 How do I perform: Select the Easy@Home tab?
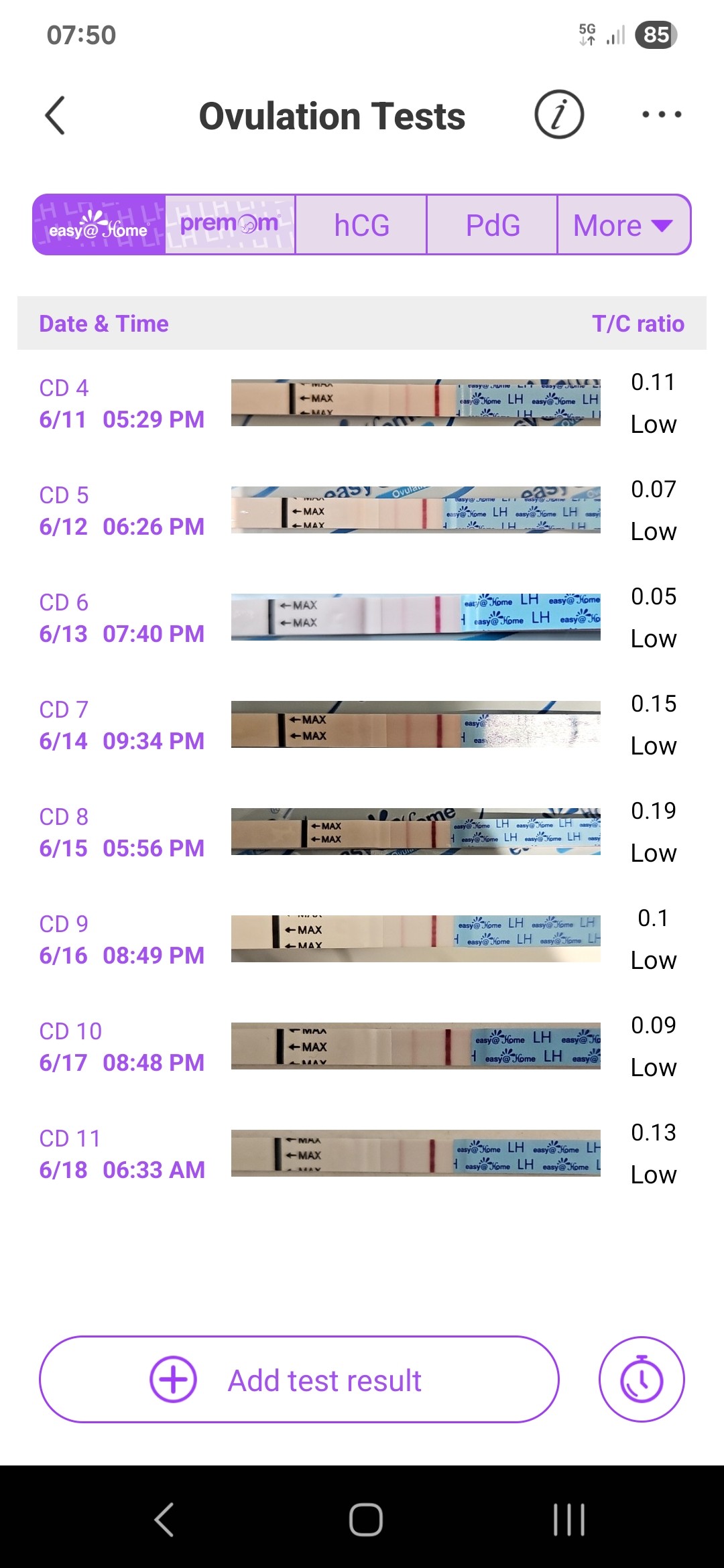99,225
